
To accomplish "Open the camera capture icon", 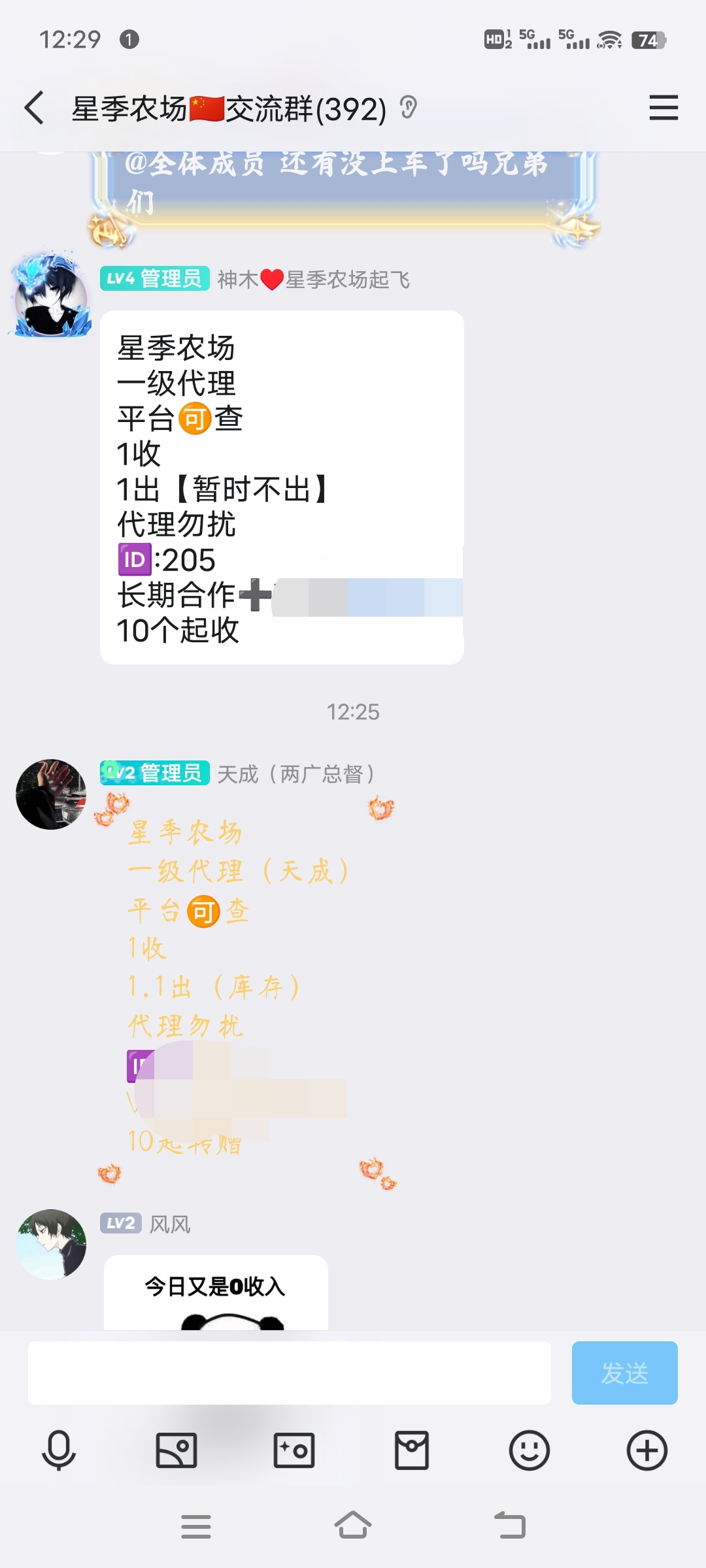I will point(294,1450).
